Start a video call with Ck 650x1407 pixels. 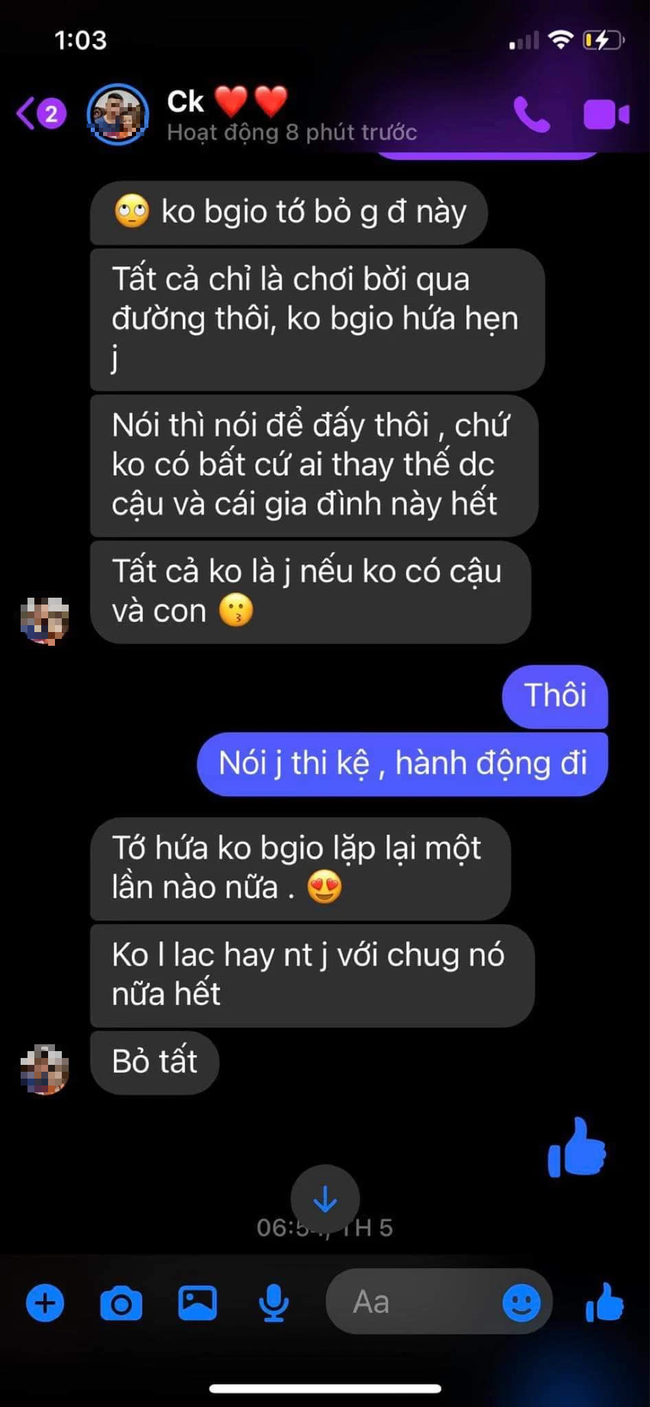[x=606, y=115]
